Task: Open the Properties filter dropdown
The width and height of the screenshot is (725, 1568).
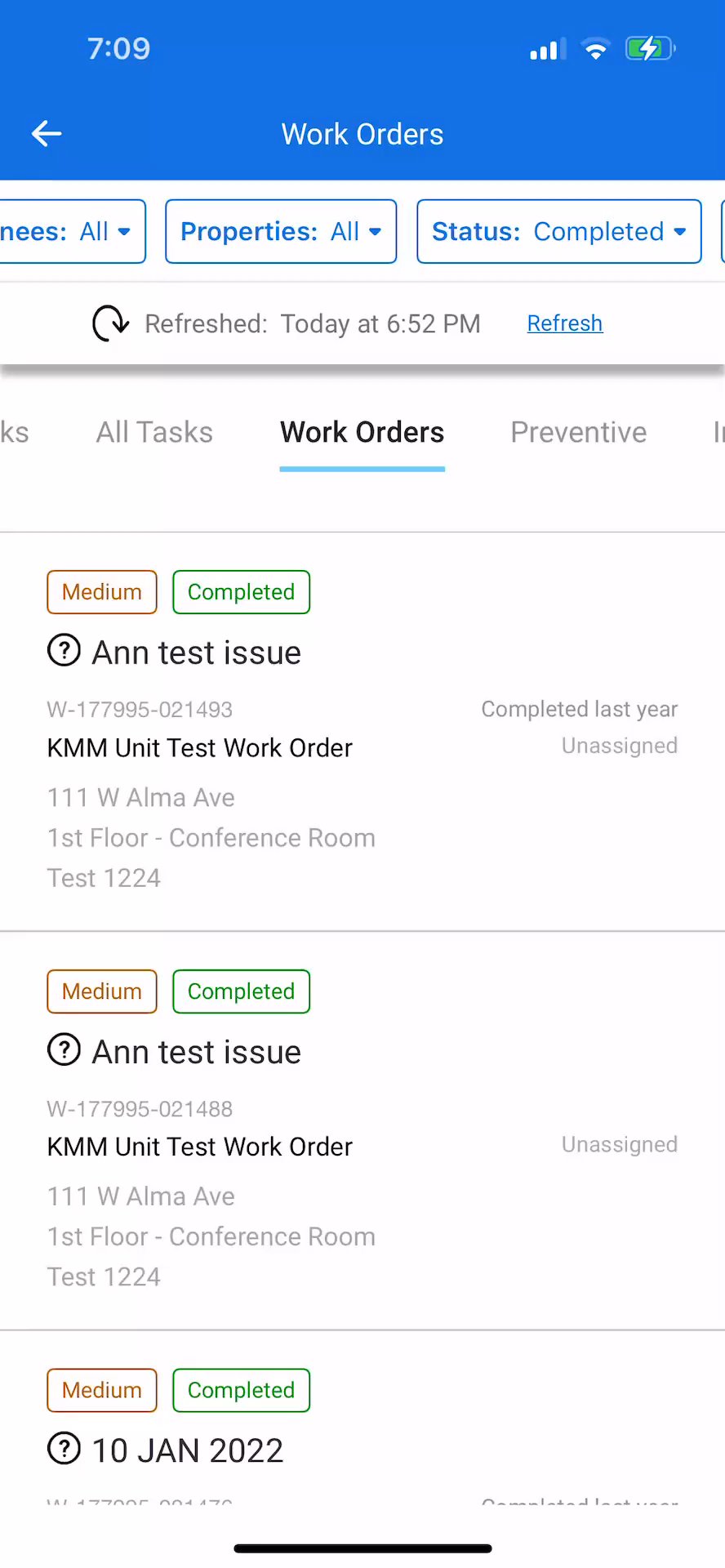Action: pos(281,232)
